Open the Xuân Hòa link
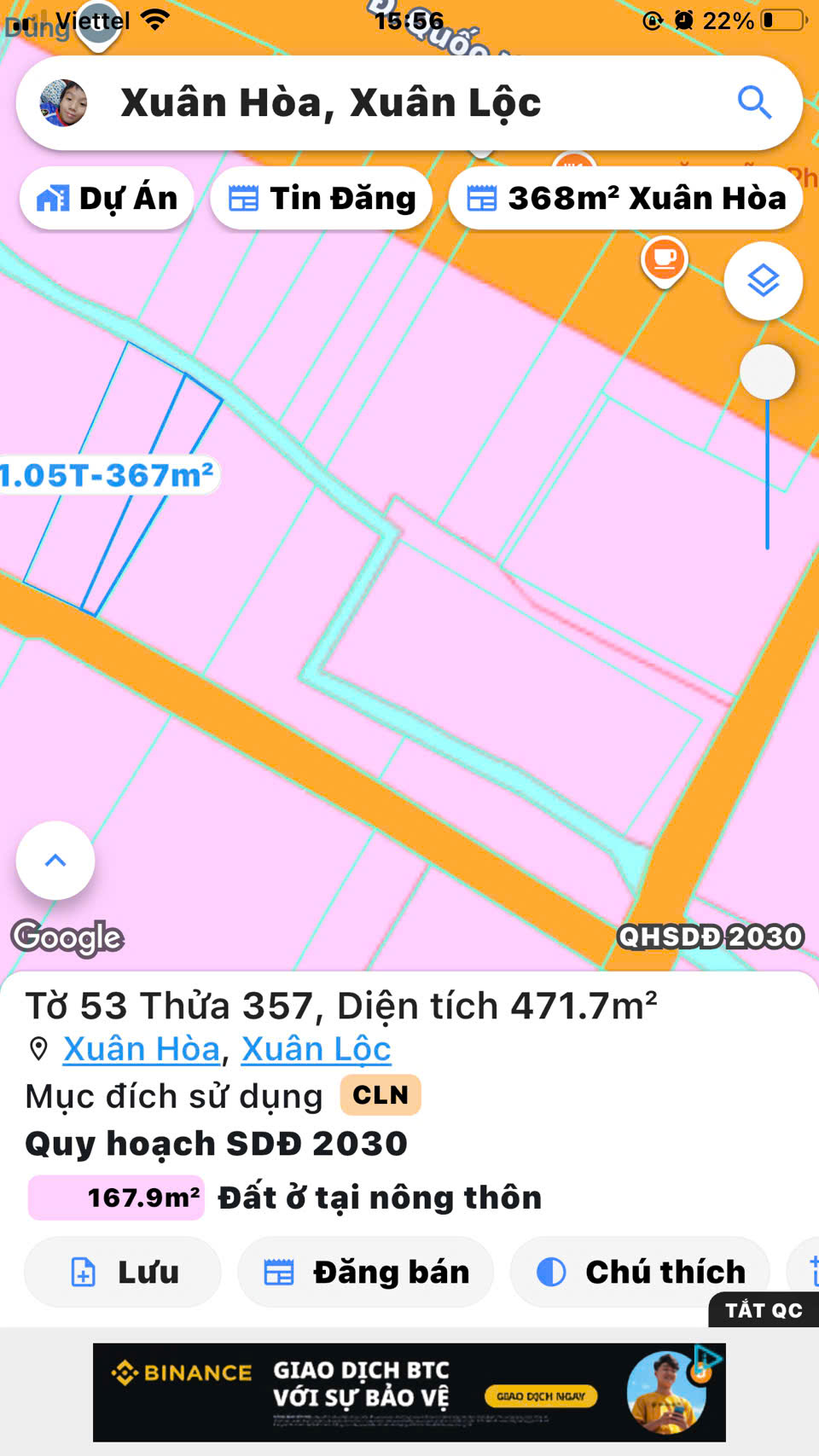This screenshot has width=819, height=1456. (x=142, y=1048)
